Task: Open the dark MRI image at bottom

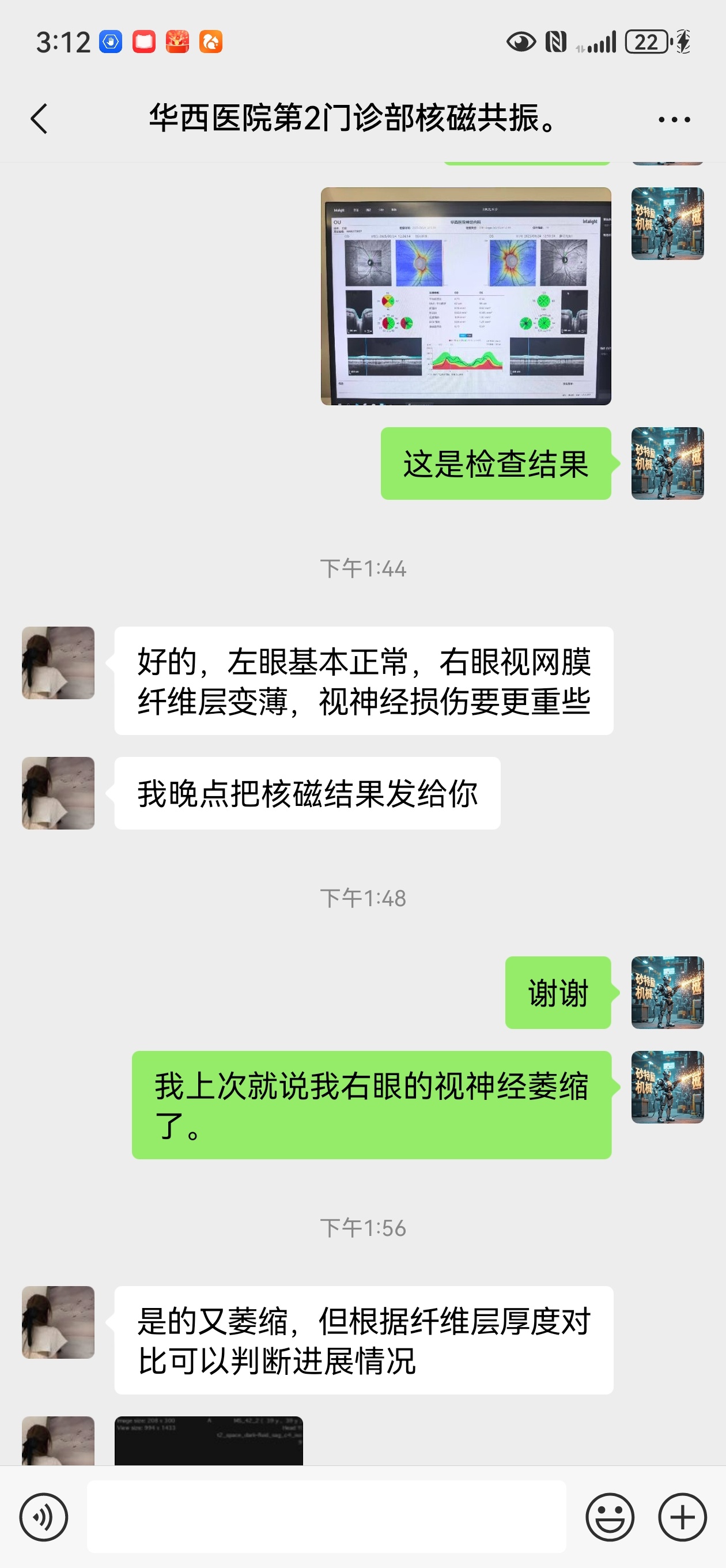Action: pos(209,1440)
